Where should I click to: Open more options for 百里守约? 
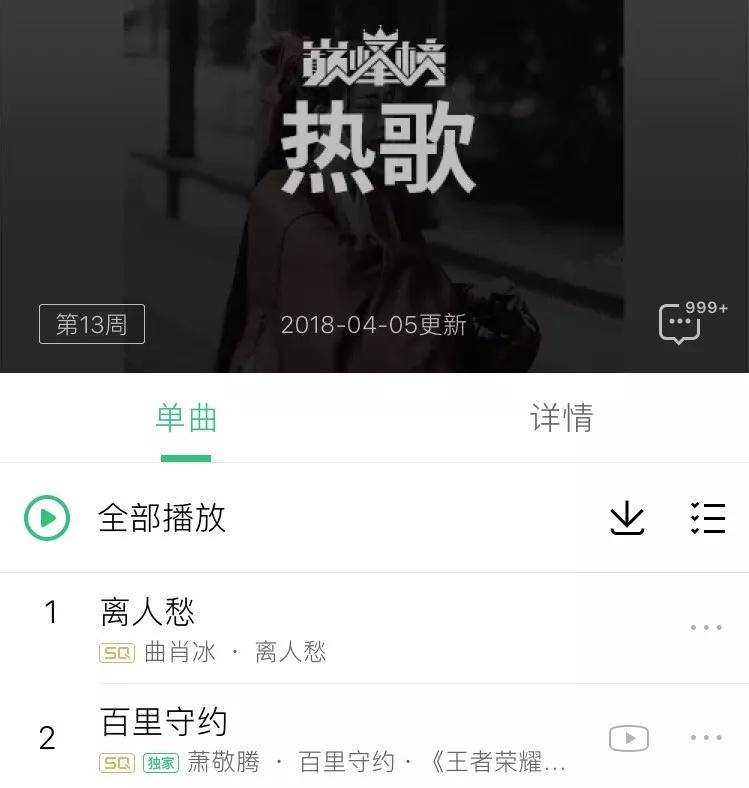(x=704, y=738)
